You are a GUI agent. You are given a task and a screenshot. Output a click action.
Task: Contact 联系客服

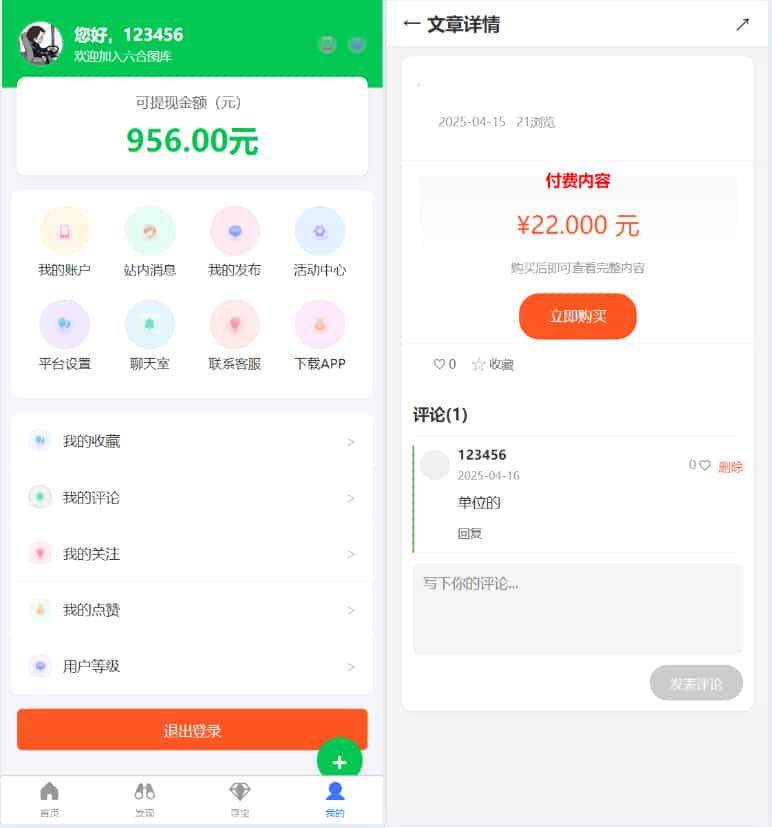click(235, 336)
